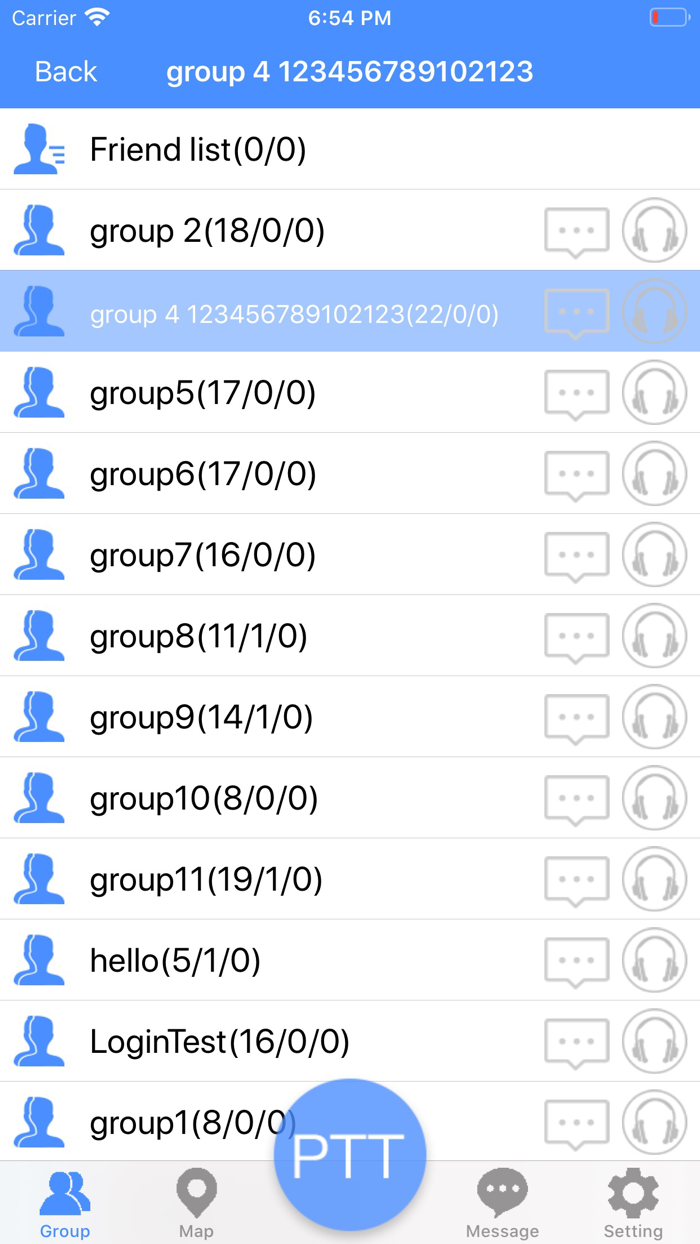The width and height of the screenshot is (700, 1244).
Task: Go back using the Back button
Action: pyautogui.click(x=65, y=72)
